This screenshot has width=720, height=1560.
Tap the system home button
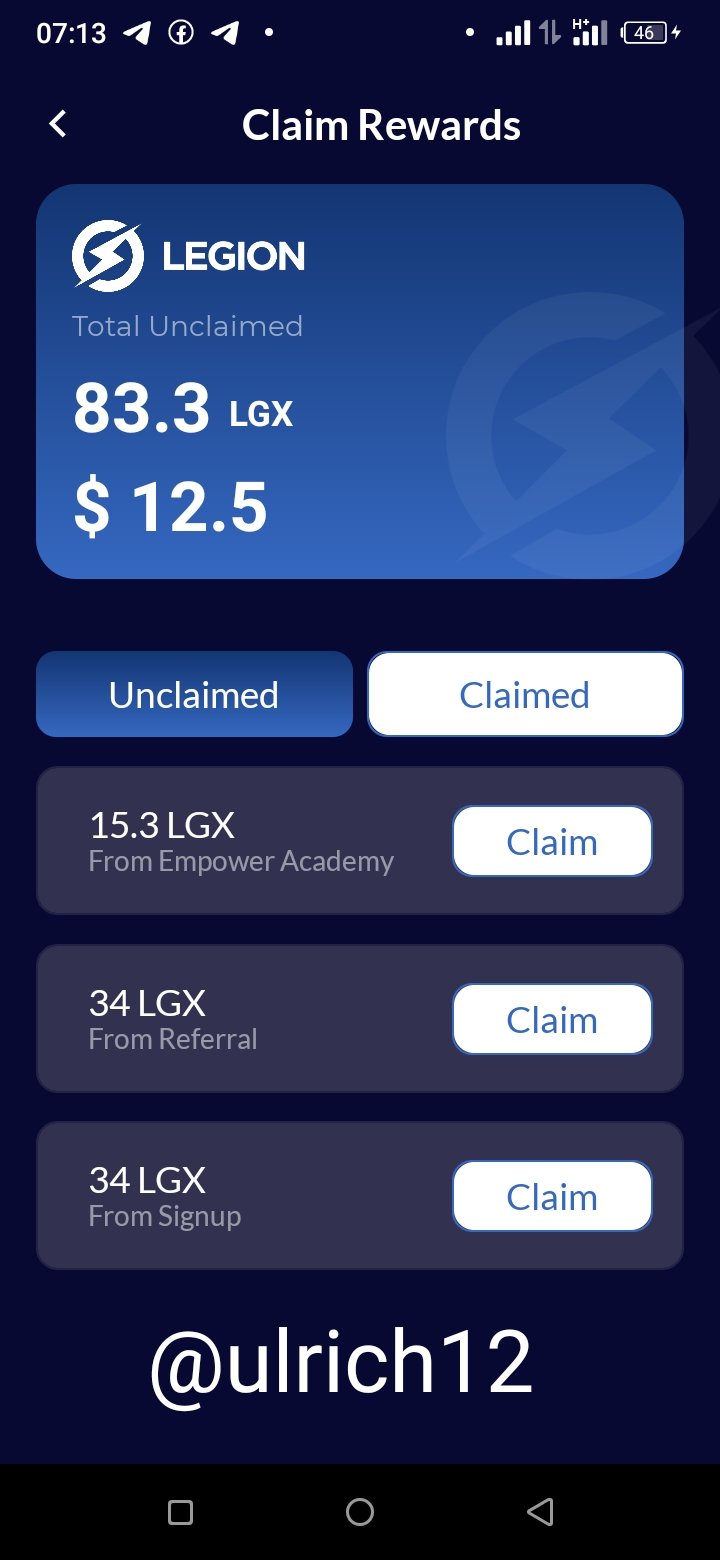click(360, 1512)
